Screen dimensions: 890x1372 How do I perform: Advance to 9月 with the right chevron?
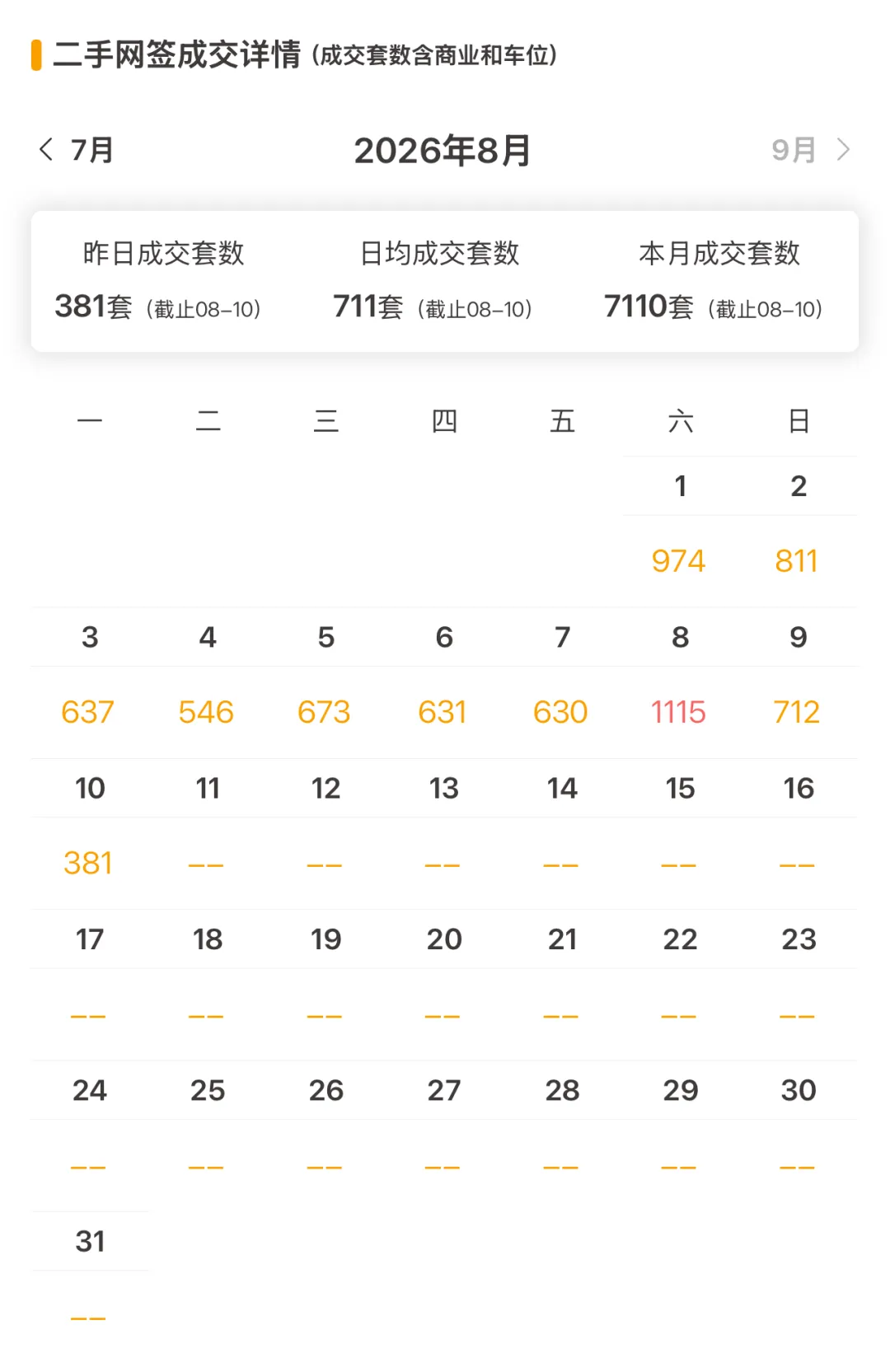click(842, 150)
